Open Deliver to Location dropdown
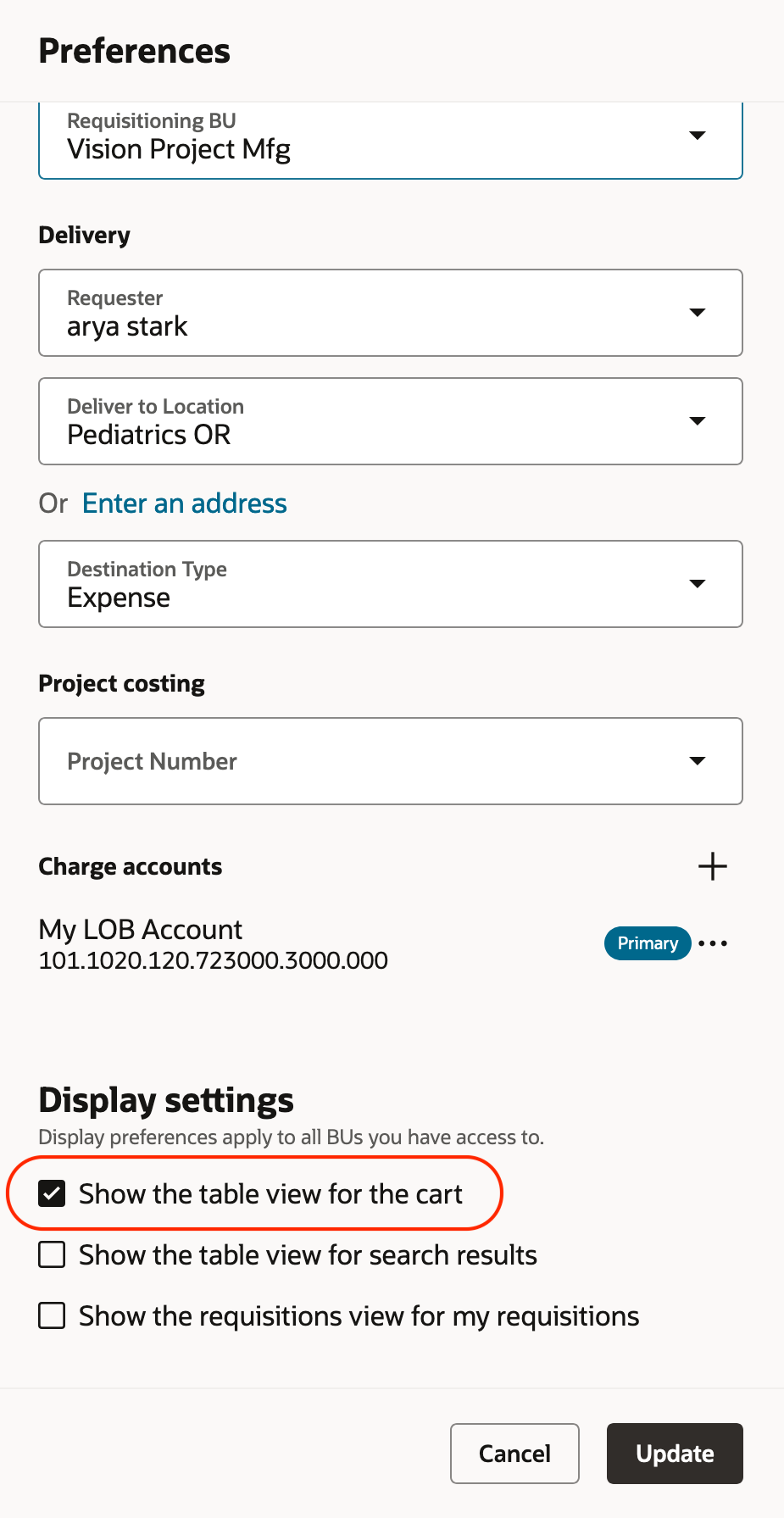Image resolution: width=784 pixels, height=1518 pixels. point(697,421)
